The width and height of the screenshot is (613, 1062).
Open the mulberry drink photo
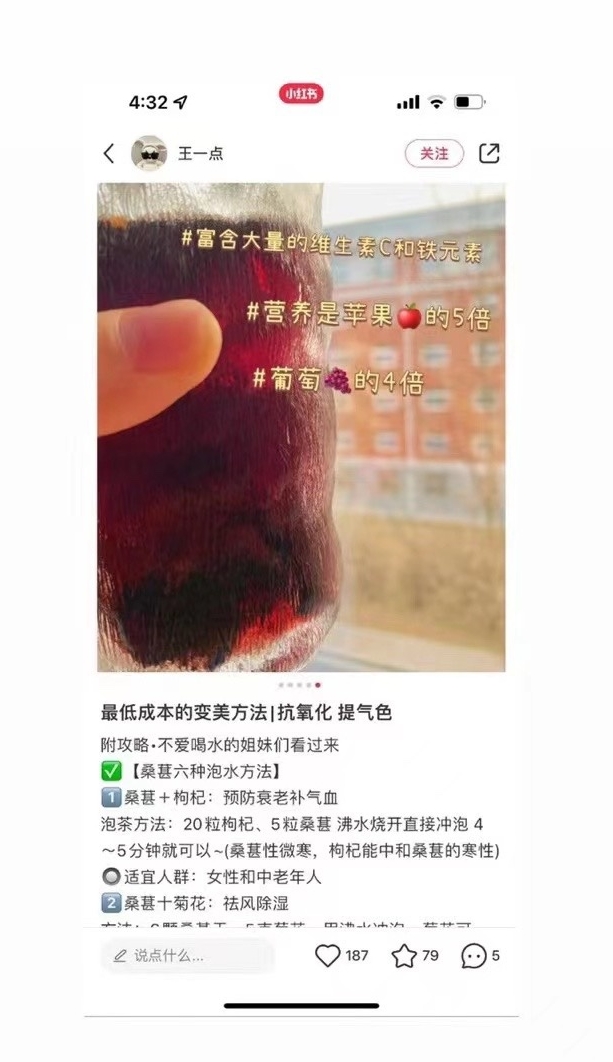301,427
